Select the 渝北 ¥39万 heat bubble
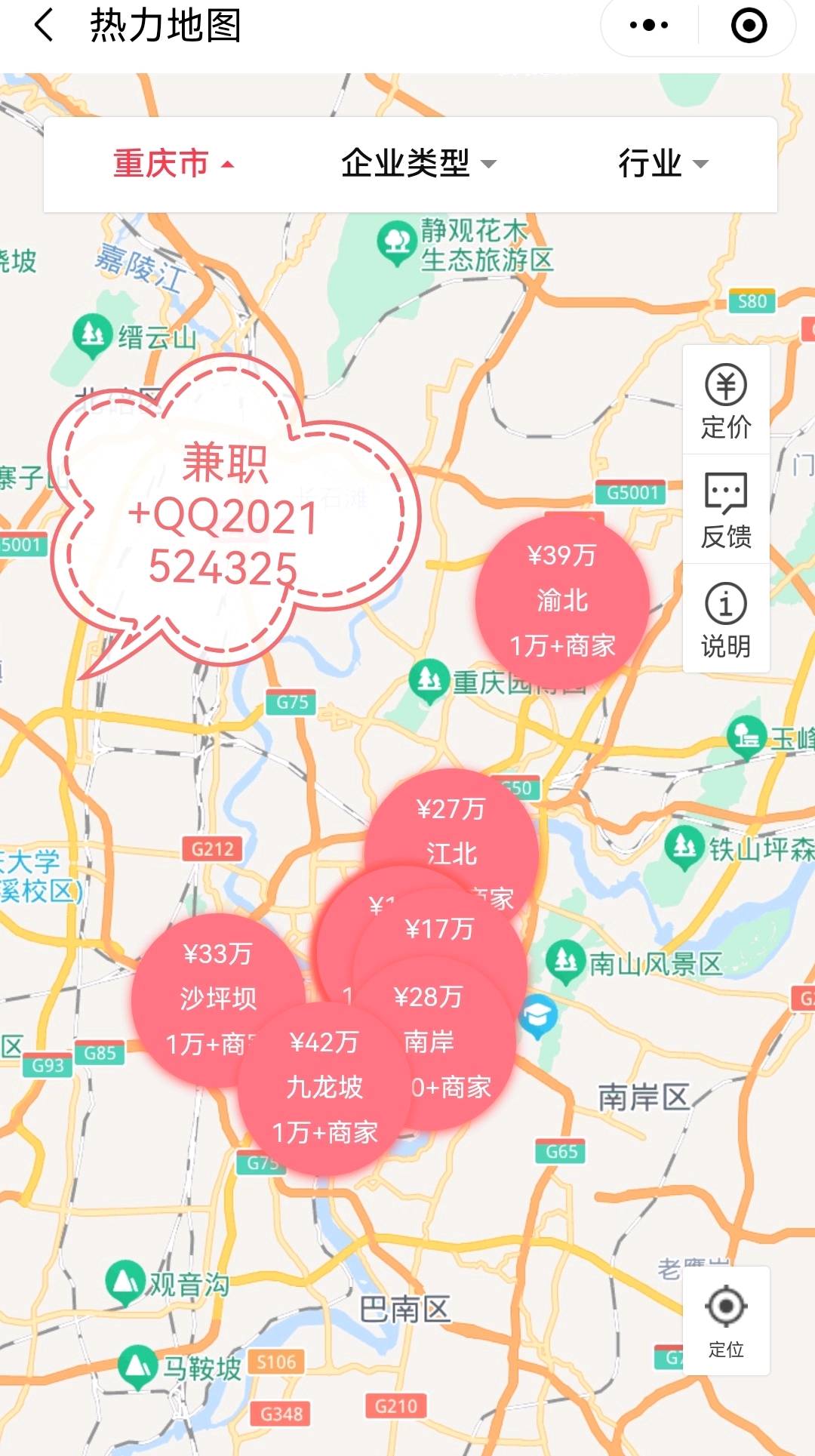Screen dimensions: 815x1456 pyautogui.click(x=562, y=601)
